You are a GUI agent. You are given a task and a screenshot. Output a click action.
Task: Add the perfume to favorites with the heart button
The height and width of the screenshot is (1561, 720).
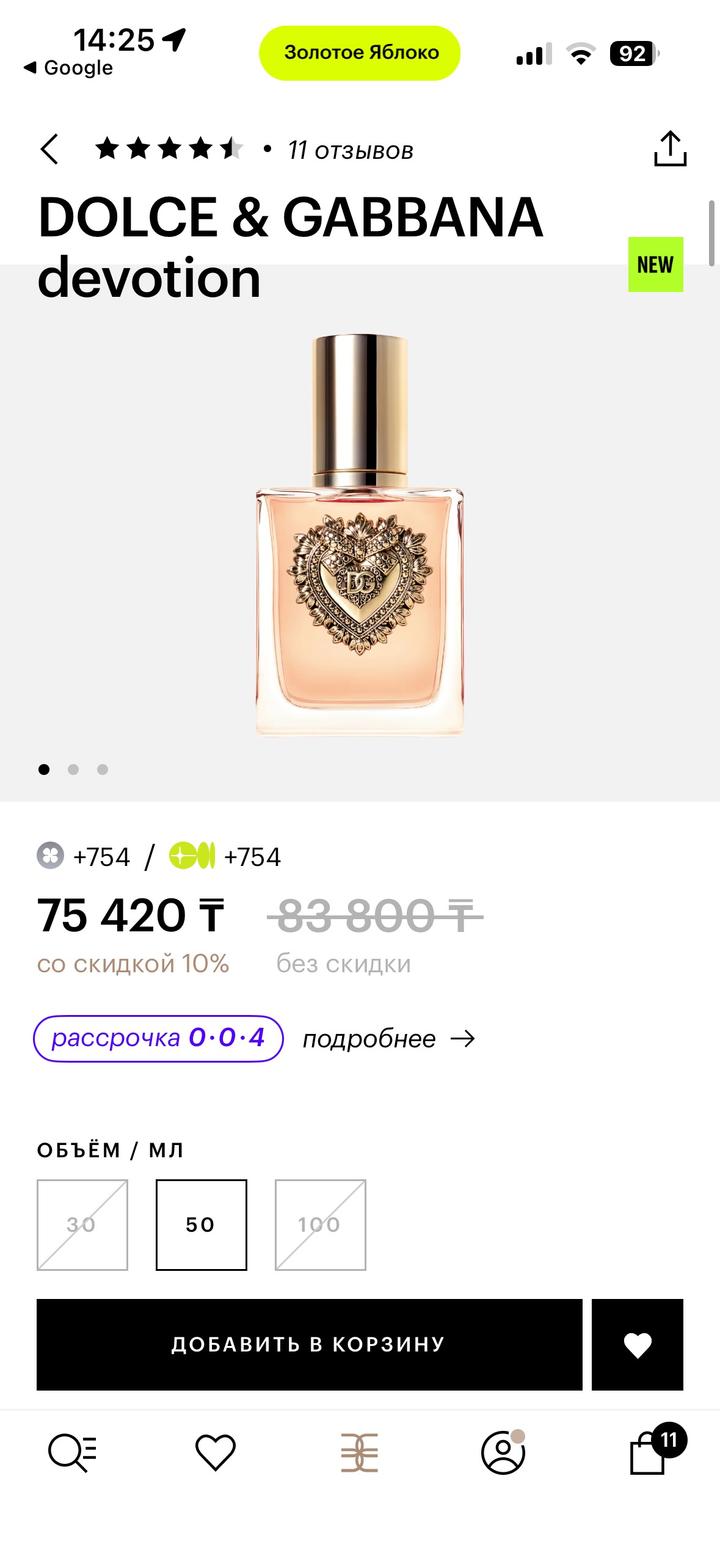pos(637,1344)
